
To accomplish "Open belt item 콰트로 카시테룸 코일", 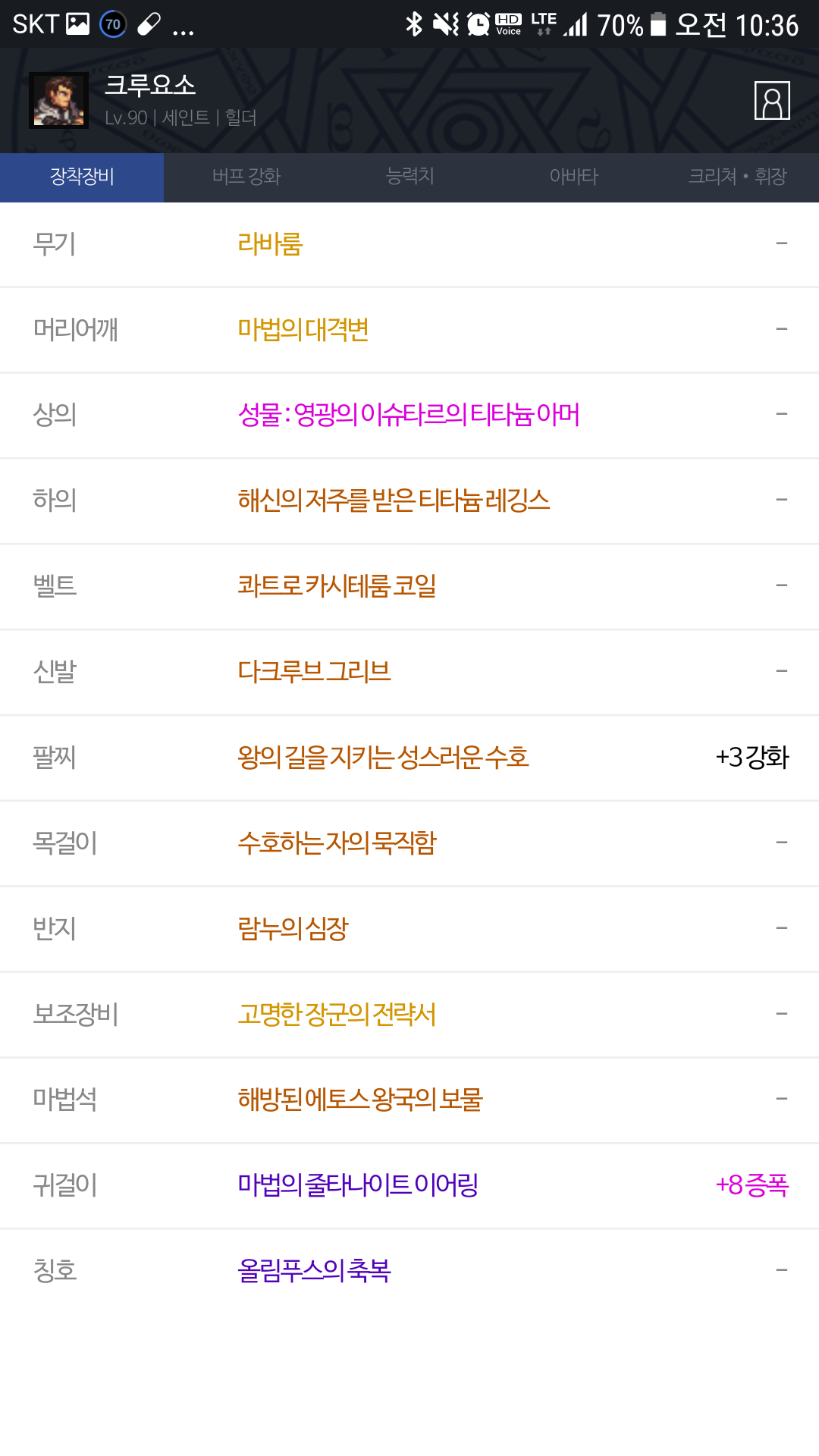I will 337,586.
